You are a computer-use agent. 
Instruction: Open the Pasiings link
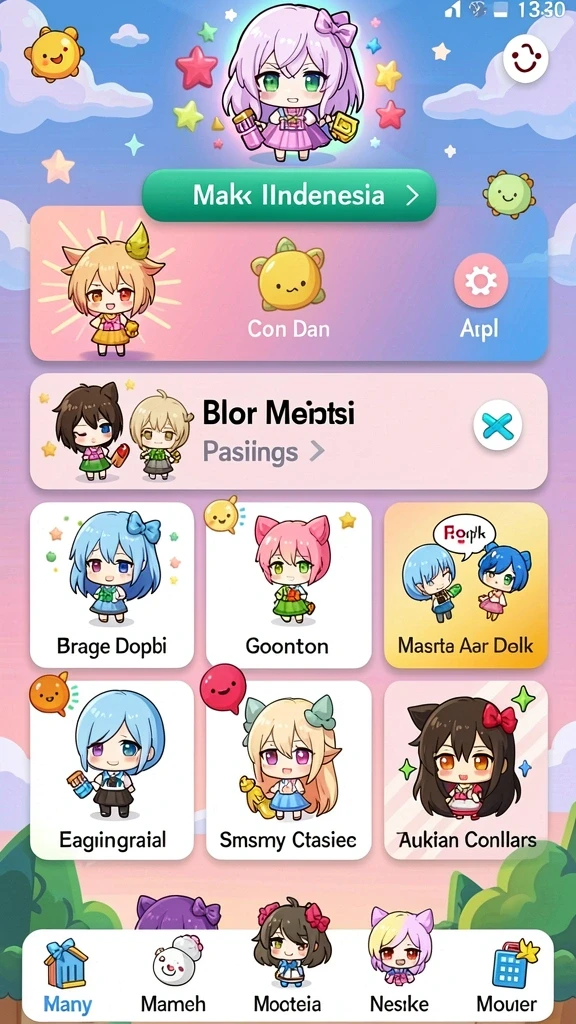click(263, 451)
